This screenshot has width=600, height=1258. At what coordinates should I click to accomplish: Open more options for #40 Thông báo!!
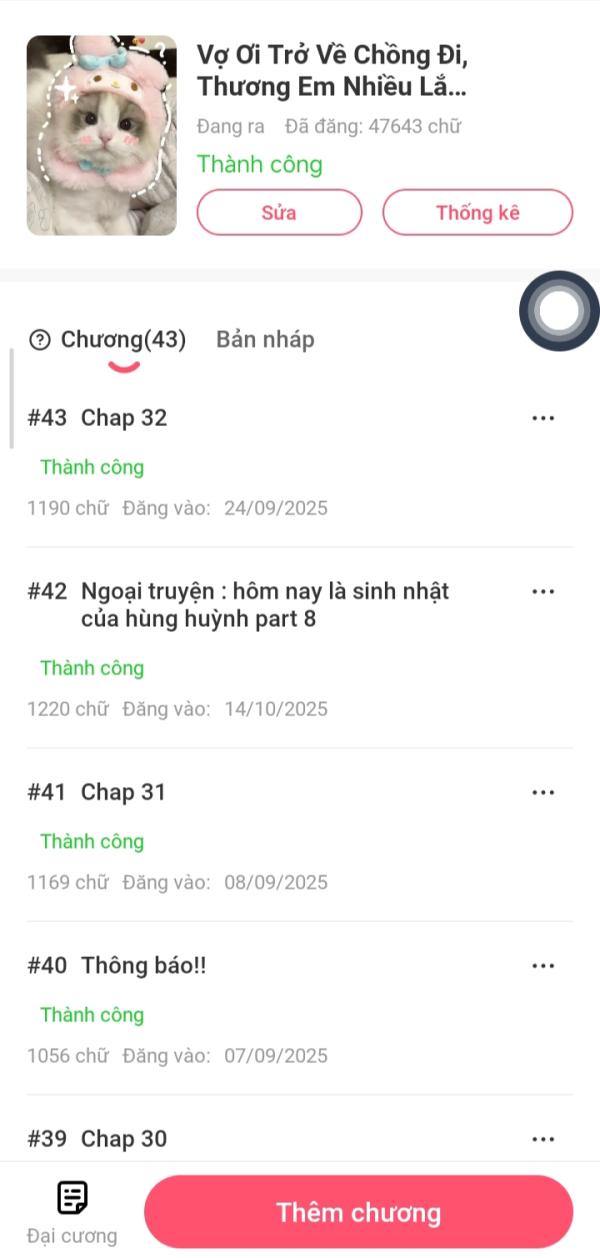[x=543, y=965]
